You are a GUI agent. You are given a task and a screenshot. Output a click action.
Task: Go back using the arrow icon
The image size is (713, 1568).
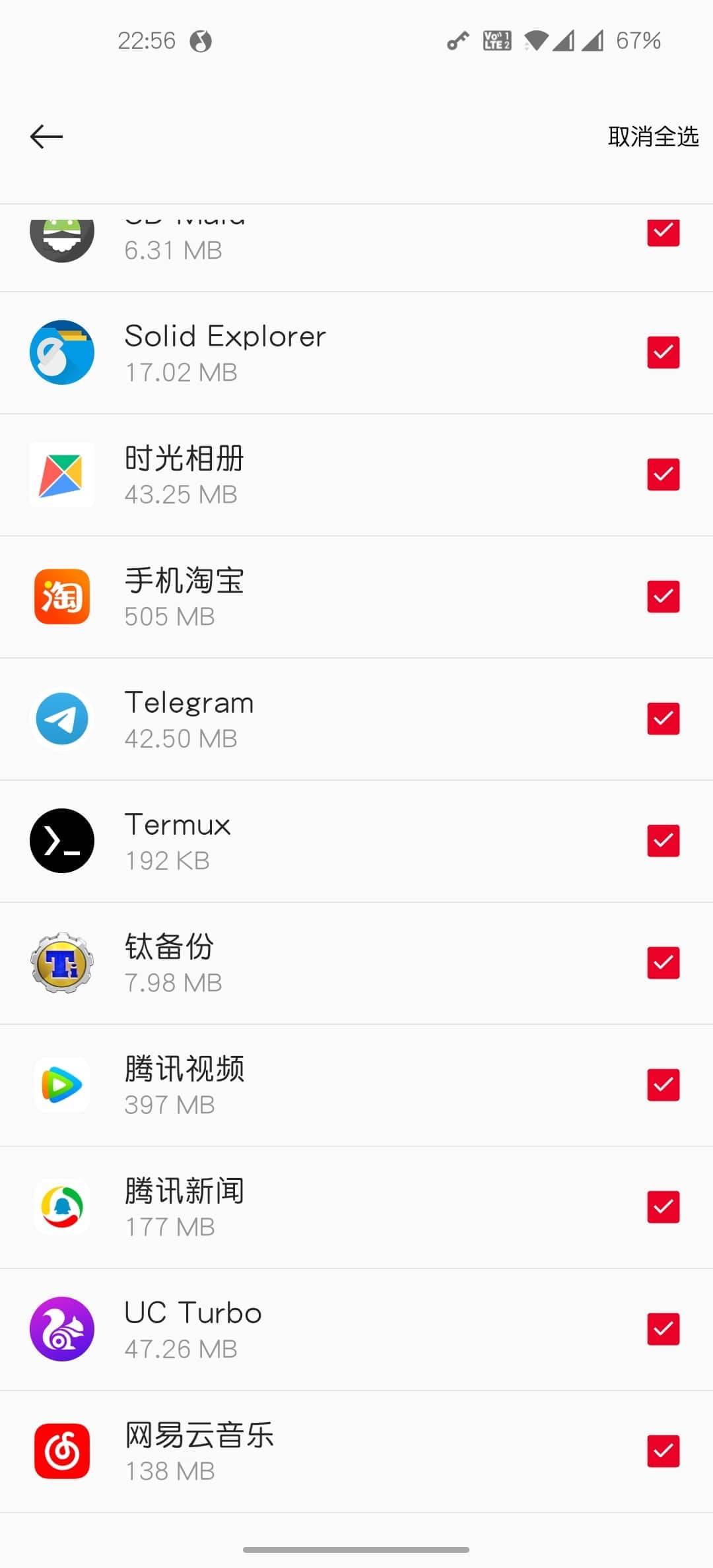(46, 137)
